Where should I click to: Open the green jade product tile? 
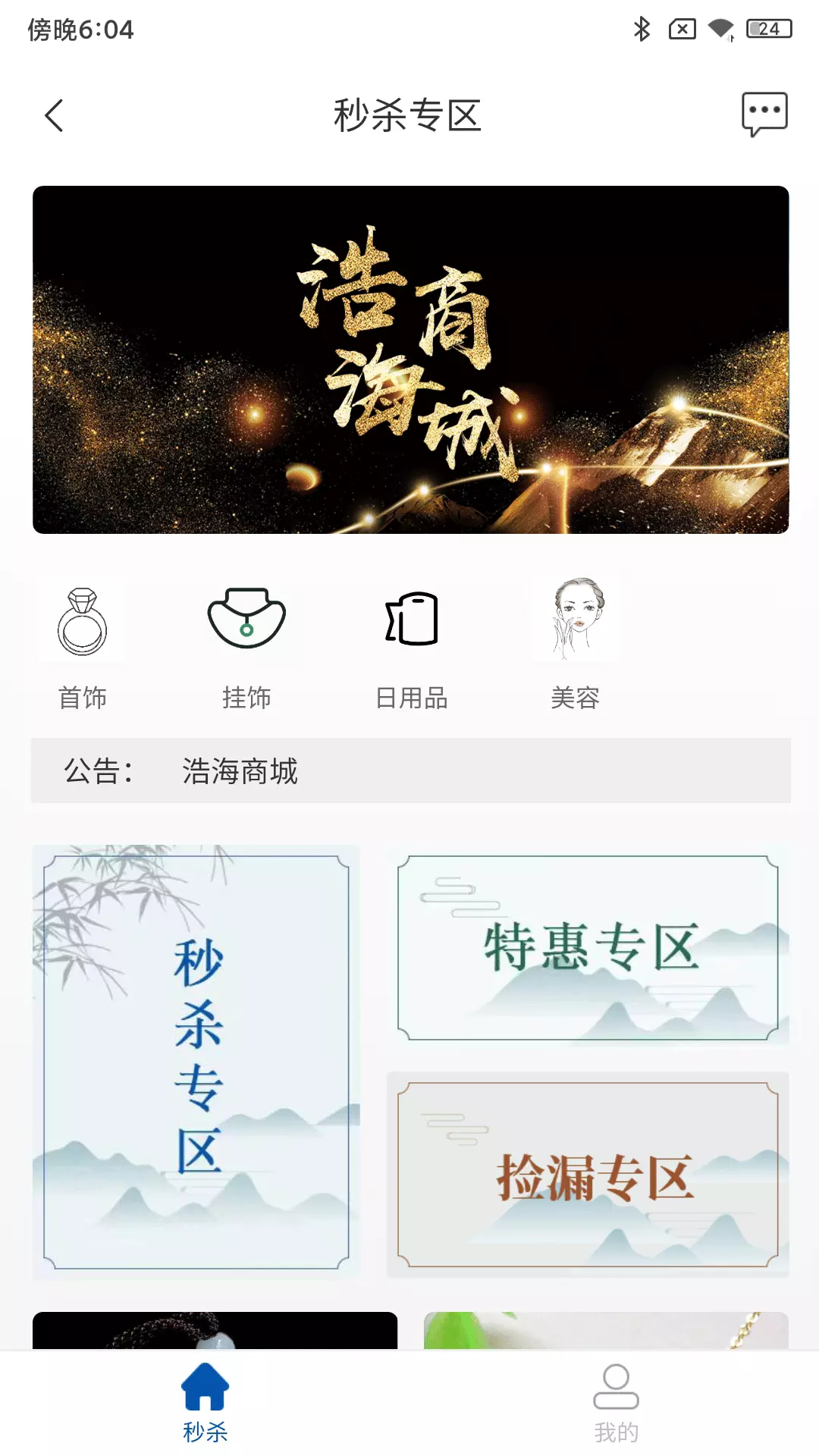pos(606,1331)
